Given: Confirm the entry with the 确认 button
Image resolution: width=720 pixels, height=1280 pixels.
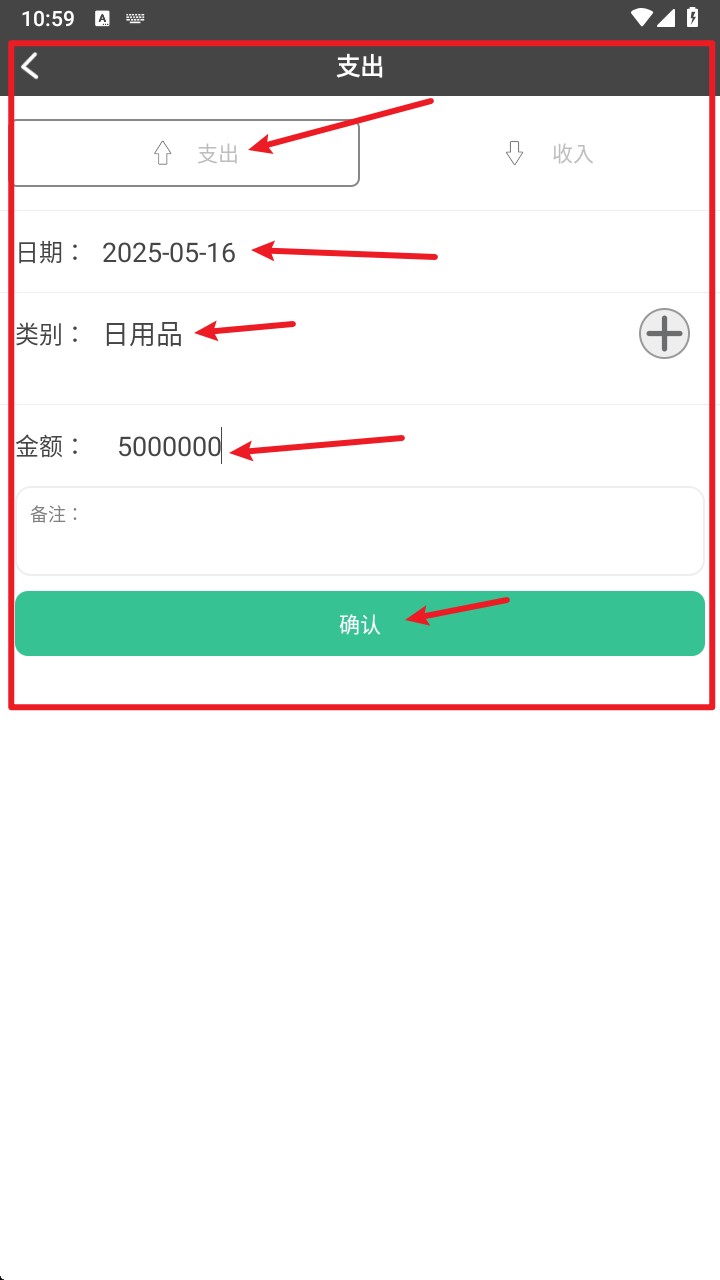Looking at the screenshot, I should point(360,624).
